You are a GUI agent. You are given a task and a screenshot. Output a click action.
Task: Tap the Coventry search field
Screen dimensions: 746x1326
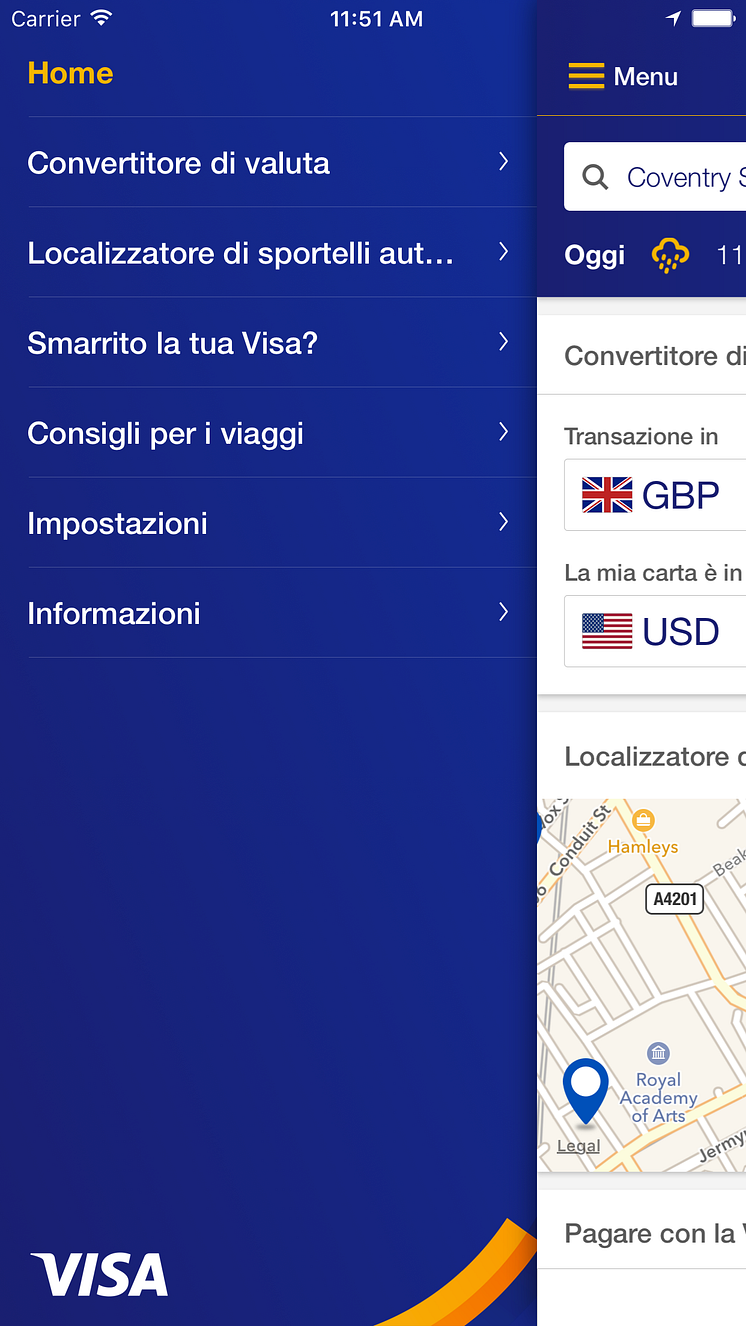[670, 177]
